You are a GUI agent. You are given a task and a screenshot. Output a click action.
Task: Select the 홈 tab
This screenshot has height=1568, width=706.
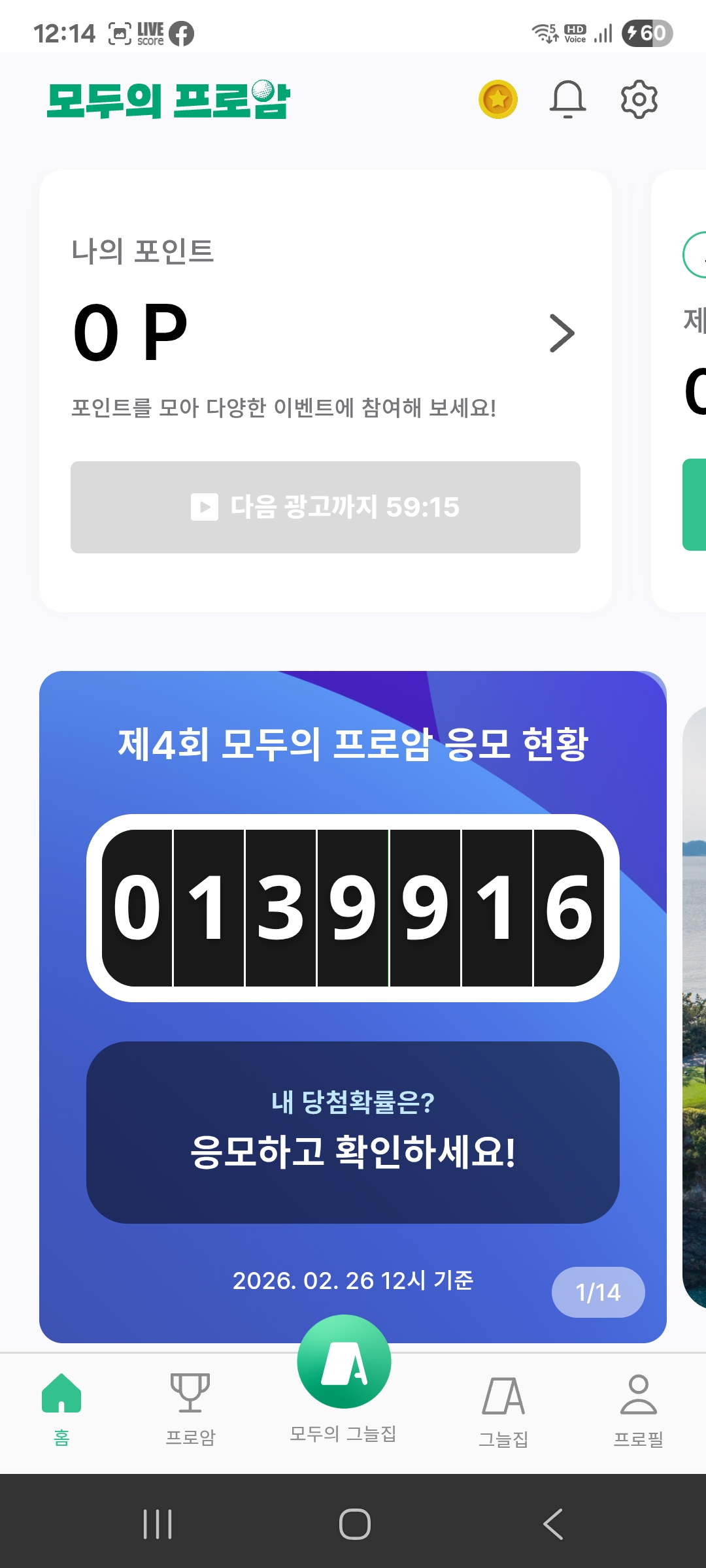click(x=61, y=1409)
